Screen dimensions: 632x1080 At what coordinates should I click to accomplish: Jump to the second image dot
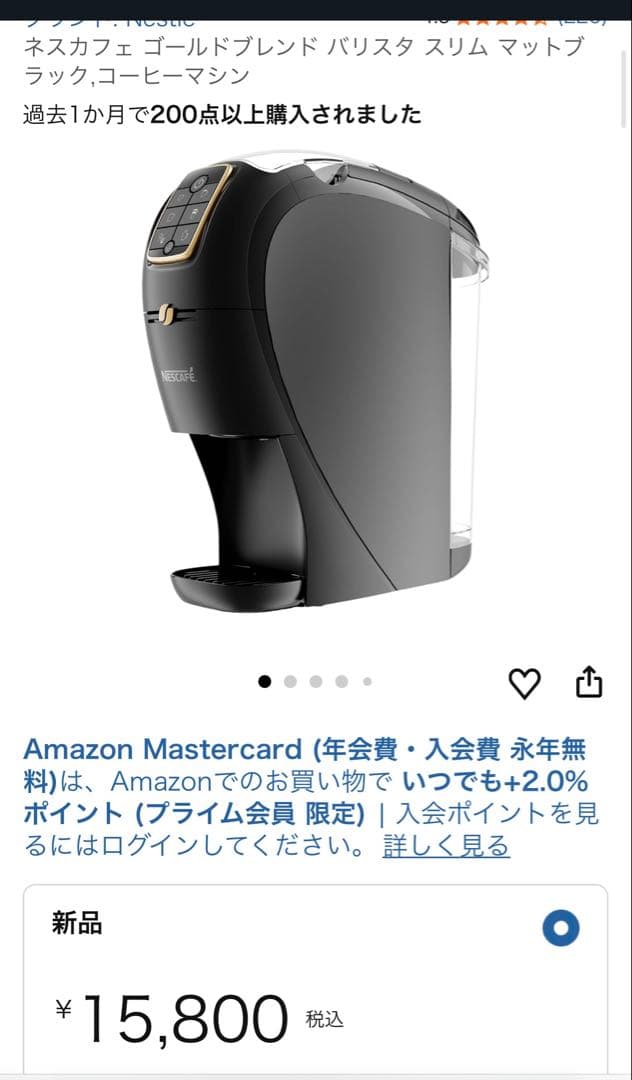pos(290,682)
